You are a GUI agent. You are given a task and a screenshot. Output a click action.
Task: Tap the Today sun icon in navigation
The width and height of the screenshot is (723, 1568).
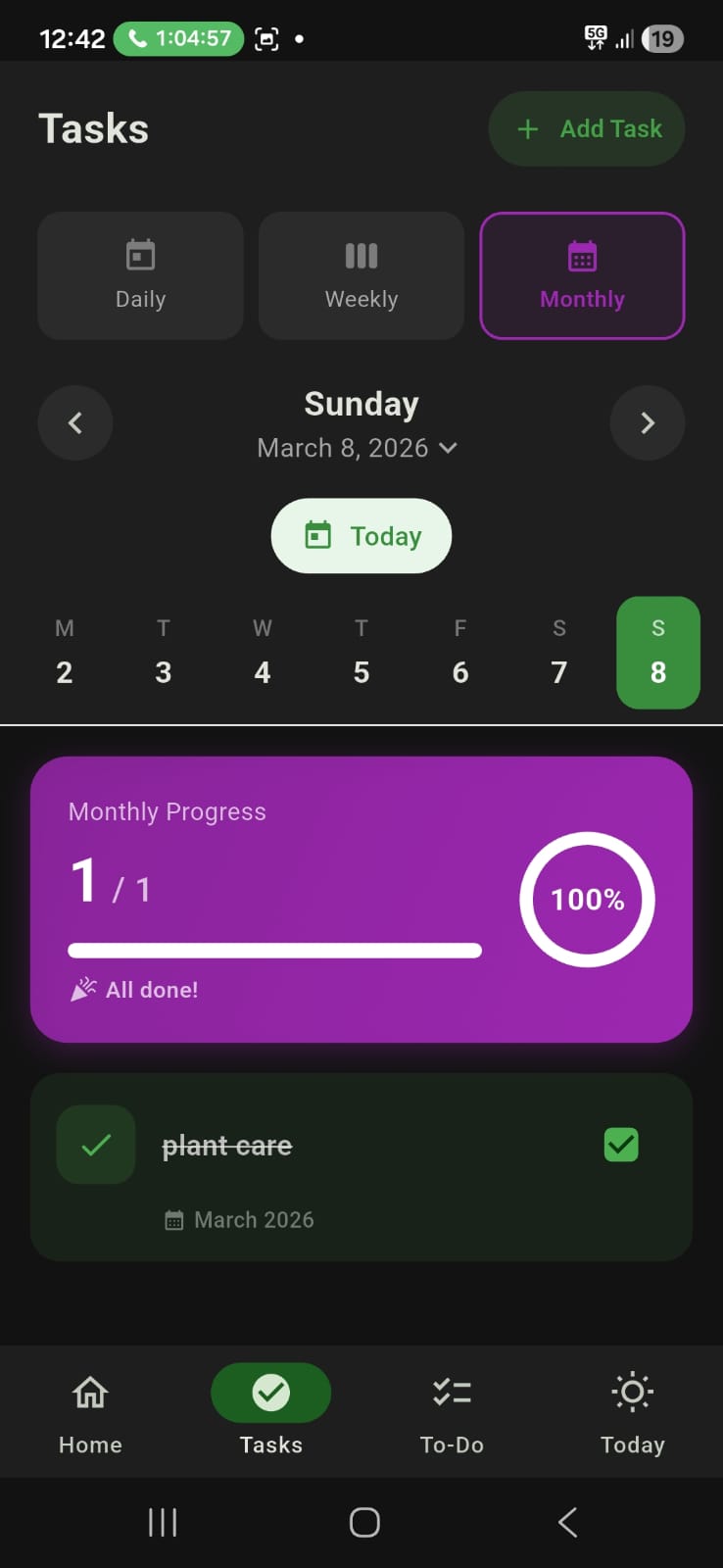[632, 1392]
